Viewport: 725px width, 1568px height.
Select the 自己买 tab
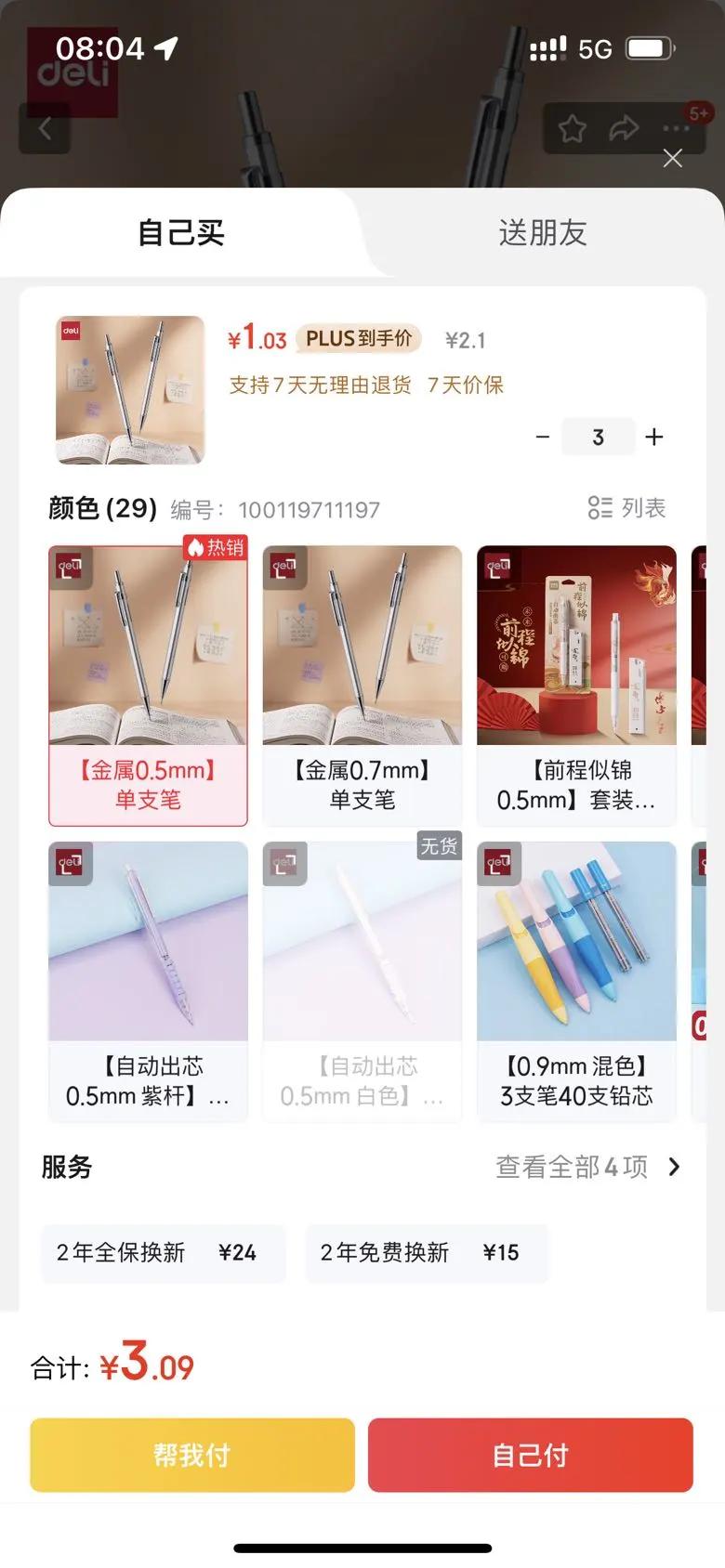click(181, 232)
